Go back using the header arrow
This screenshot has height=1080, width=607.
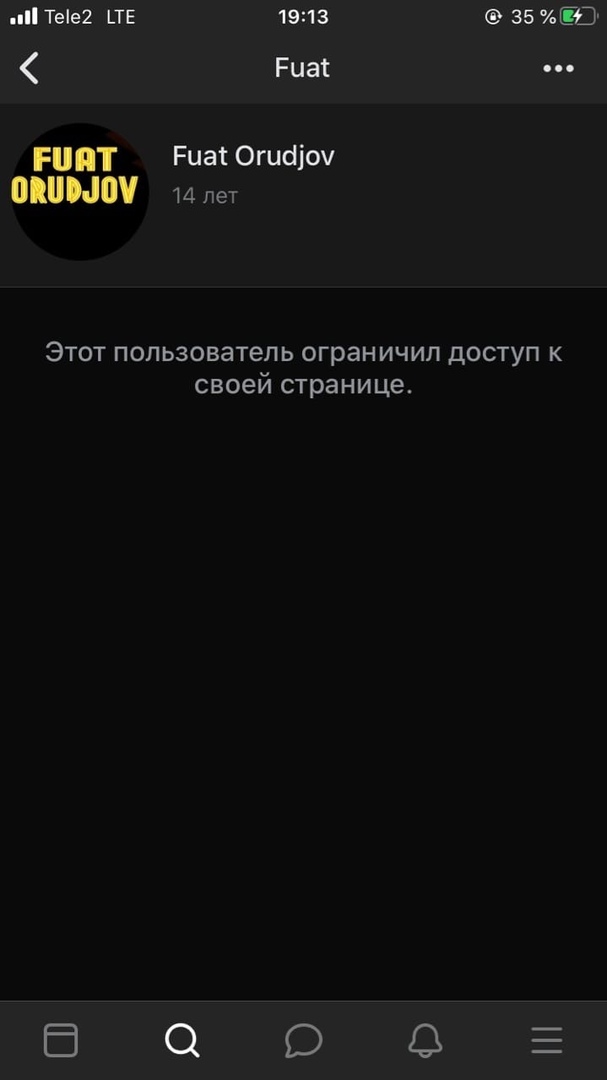point(30,68)
